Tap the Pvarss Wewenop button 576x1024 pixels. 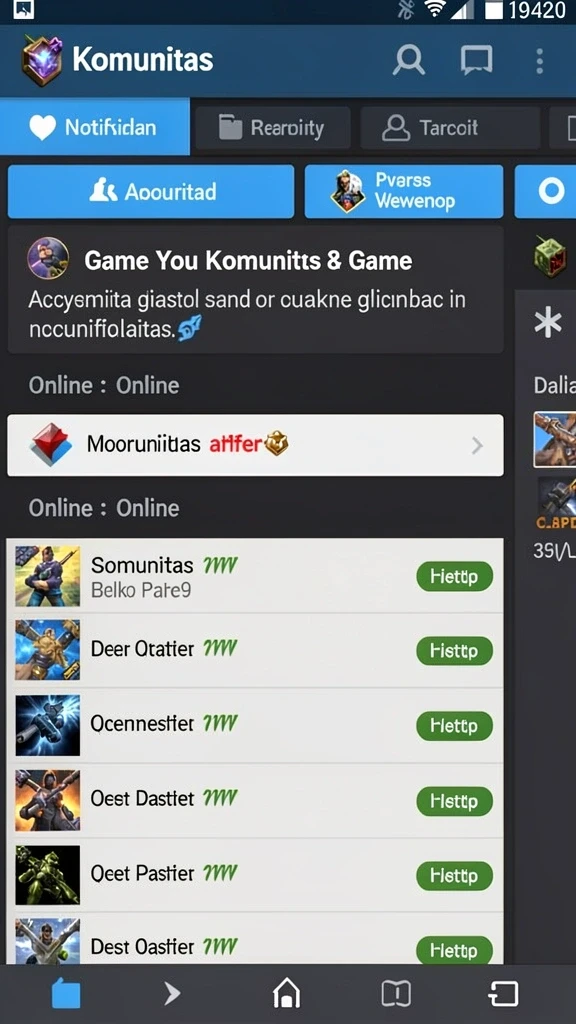(x=404, y=191)
